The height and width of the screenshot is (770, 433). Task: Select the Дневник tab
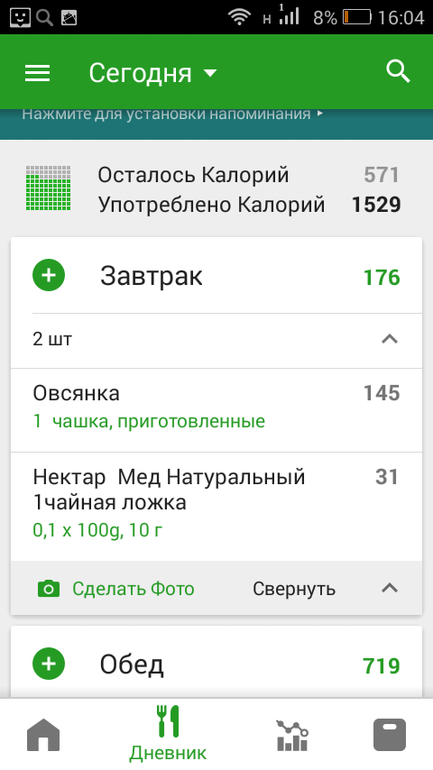tap(168, 734)
